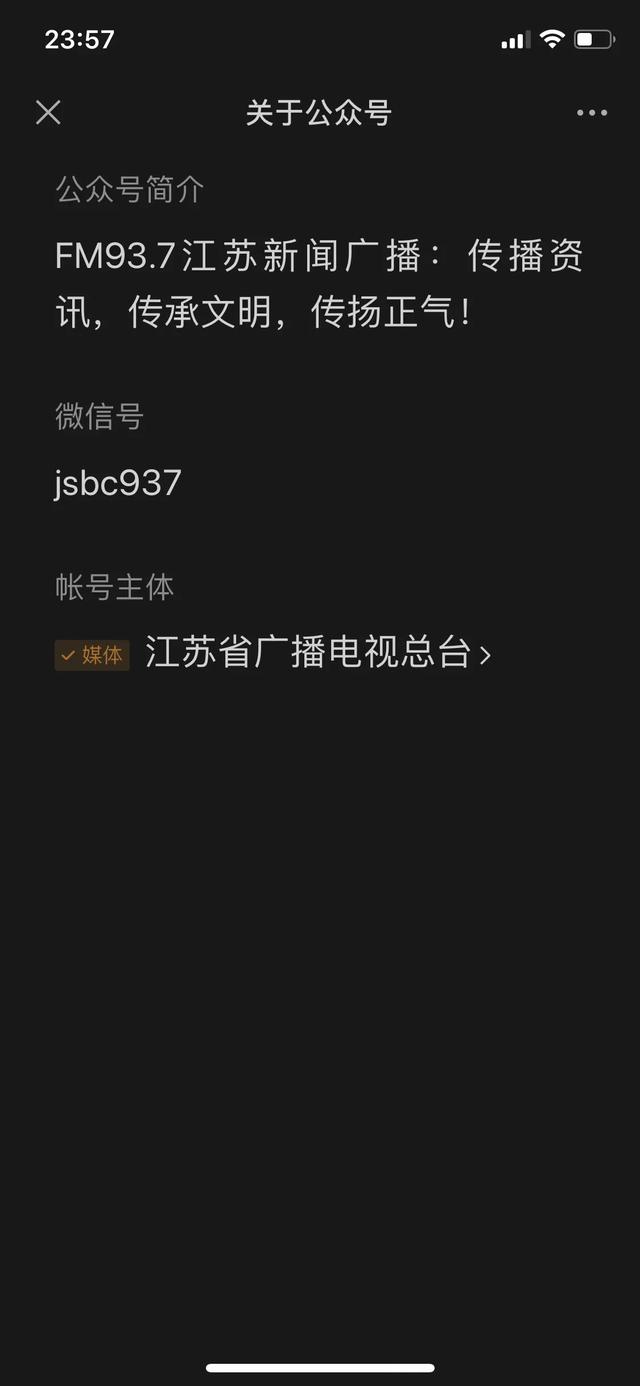Open the three-dot more options menu

click(x=592, y=113)
